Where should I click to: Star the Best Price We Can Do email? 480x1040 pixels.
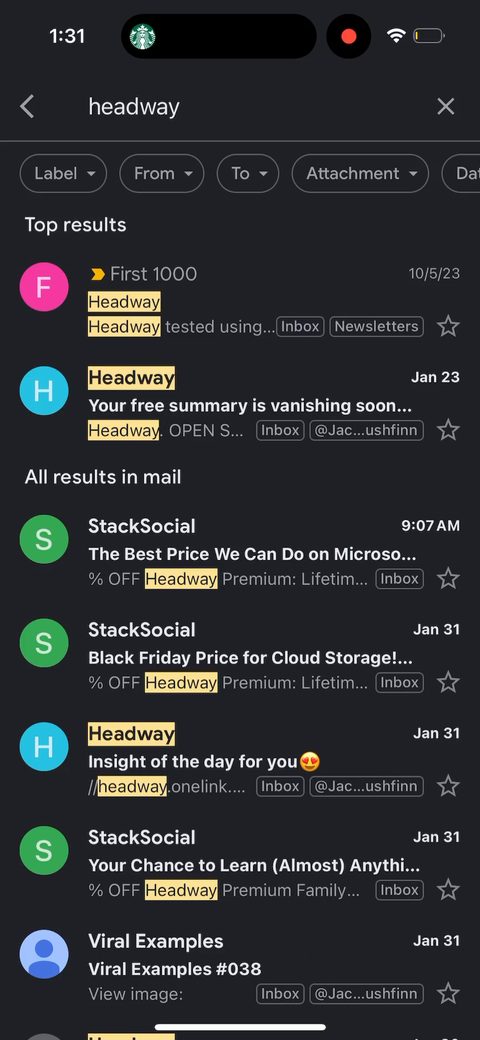tap(448, 578)
